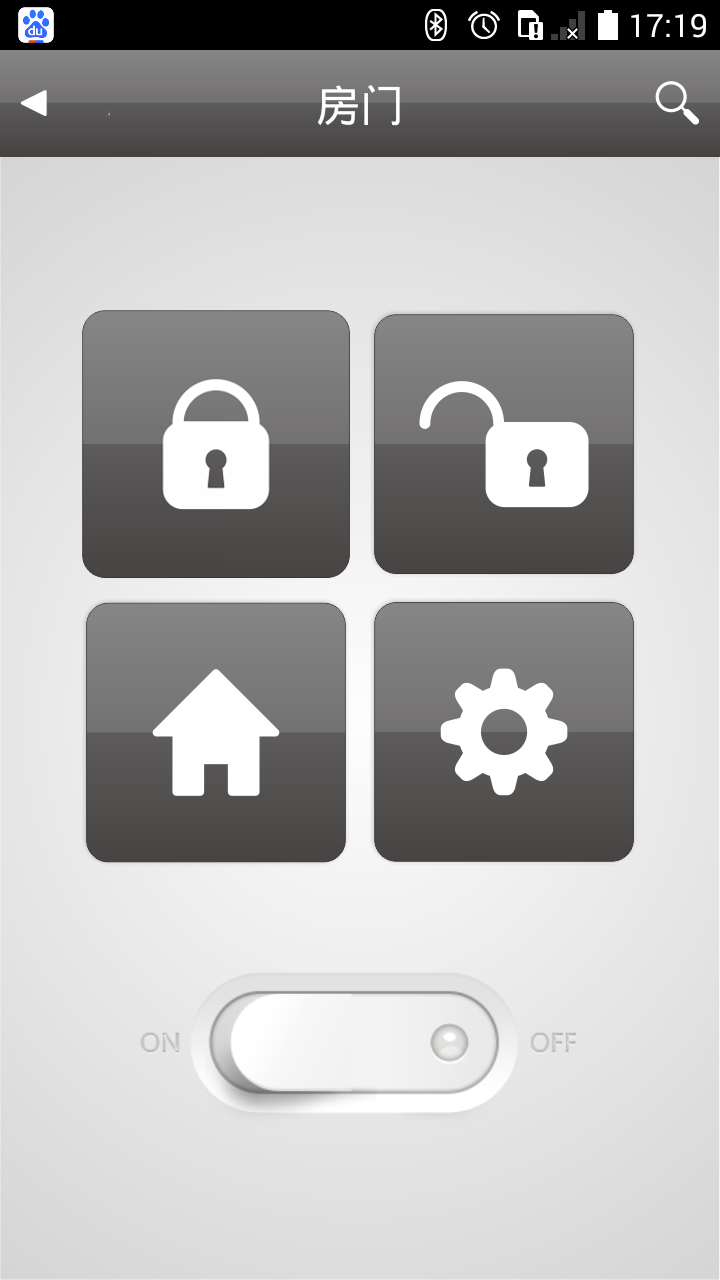Lock the door with the closed padlock button
Viewport: 720px width, 1280px height.
pos(216,444)
